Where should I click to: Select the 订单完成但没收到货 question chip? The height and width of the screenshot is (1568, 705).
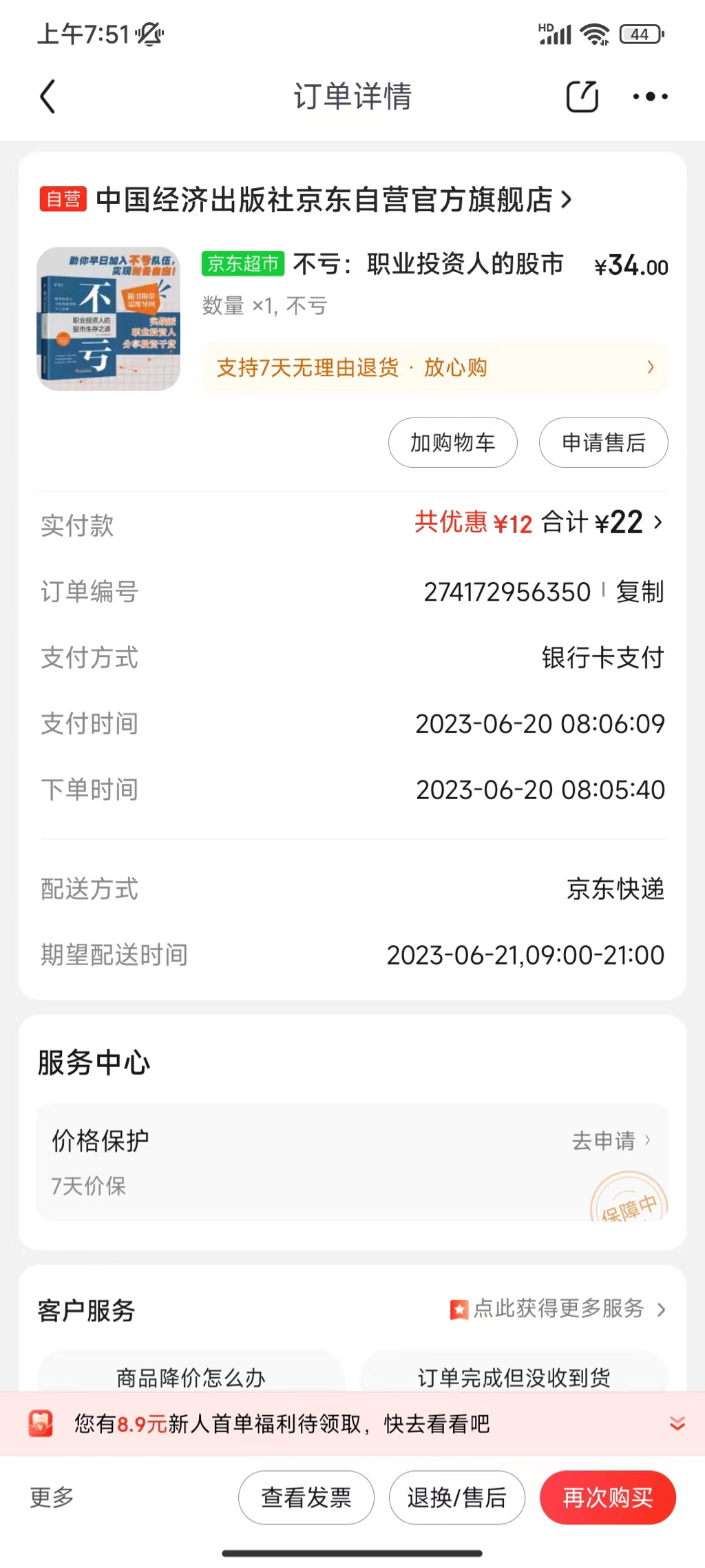(x=514, y=1377)
